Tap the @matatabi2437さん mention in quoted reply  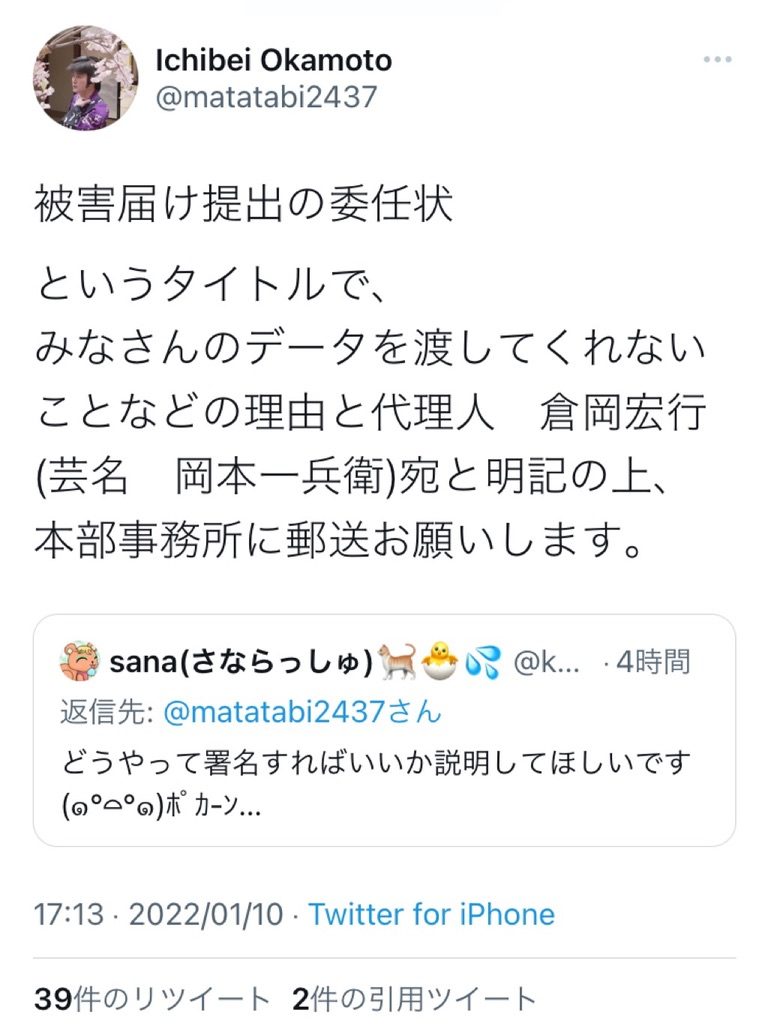click(x=301, y=712)
